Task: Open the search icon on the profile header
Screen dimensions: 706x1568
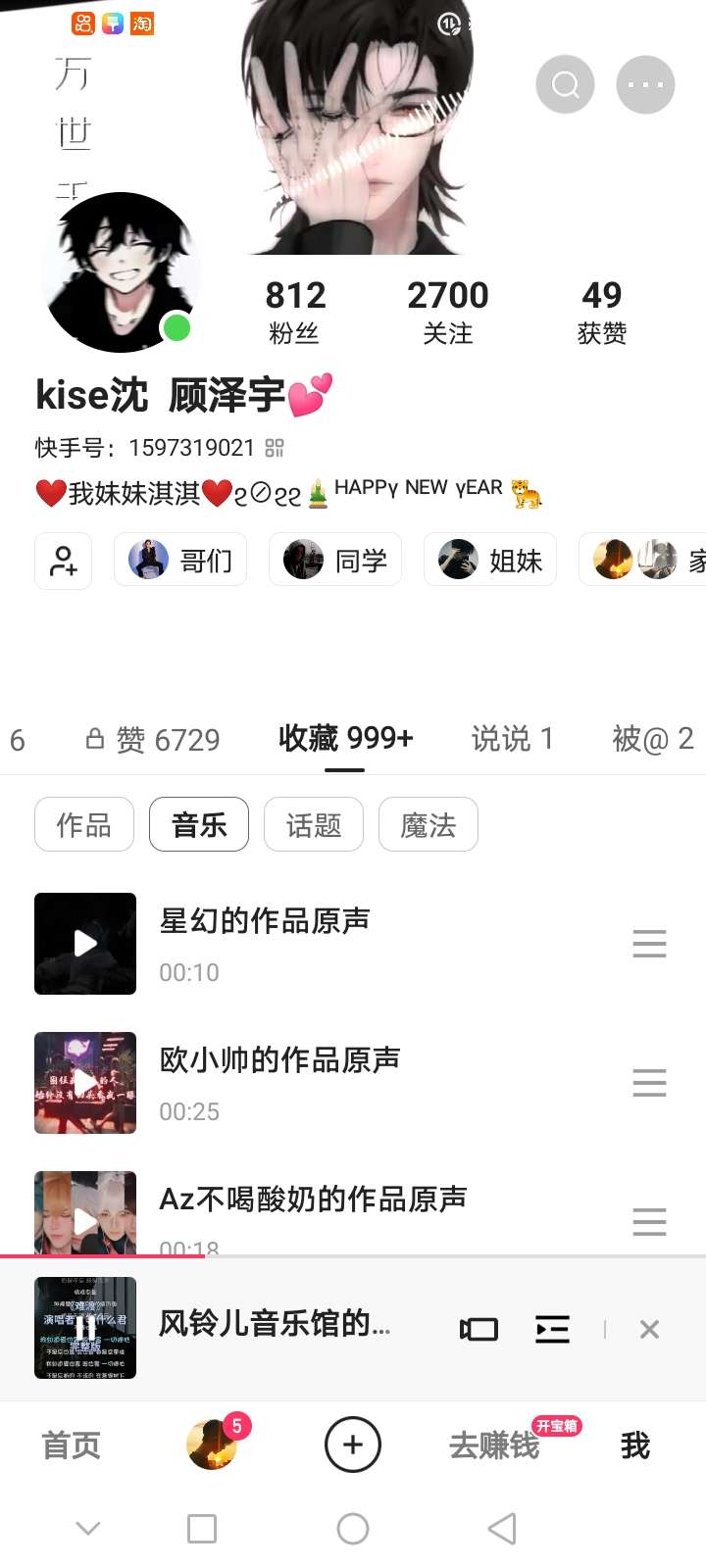Action: point(565,85)
